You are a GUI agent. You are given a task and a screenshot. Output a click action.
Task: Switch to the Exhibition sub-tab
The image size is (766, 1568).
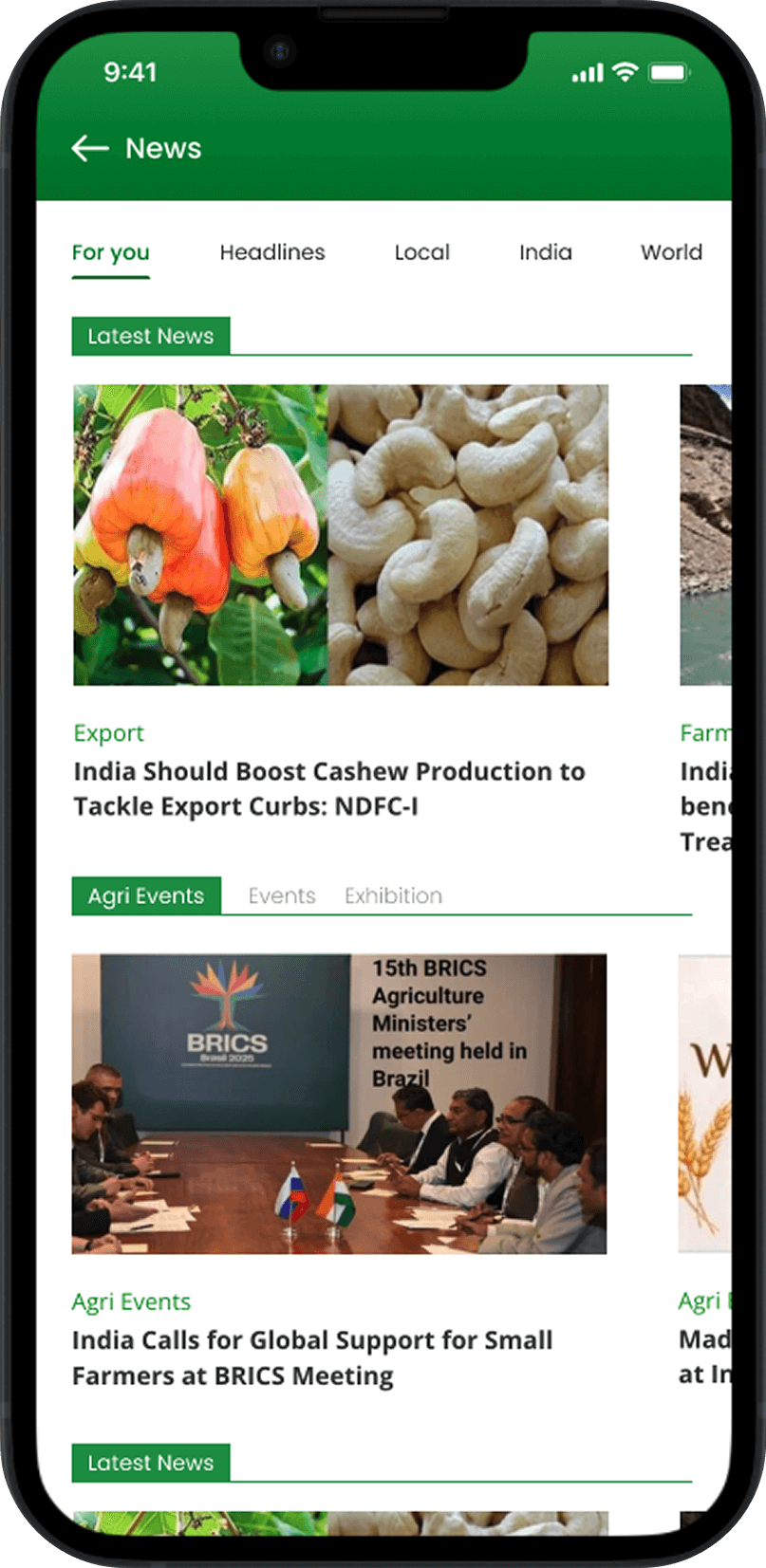pyautogui.click(x=393, y=895)
